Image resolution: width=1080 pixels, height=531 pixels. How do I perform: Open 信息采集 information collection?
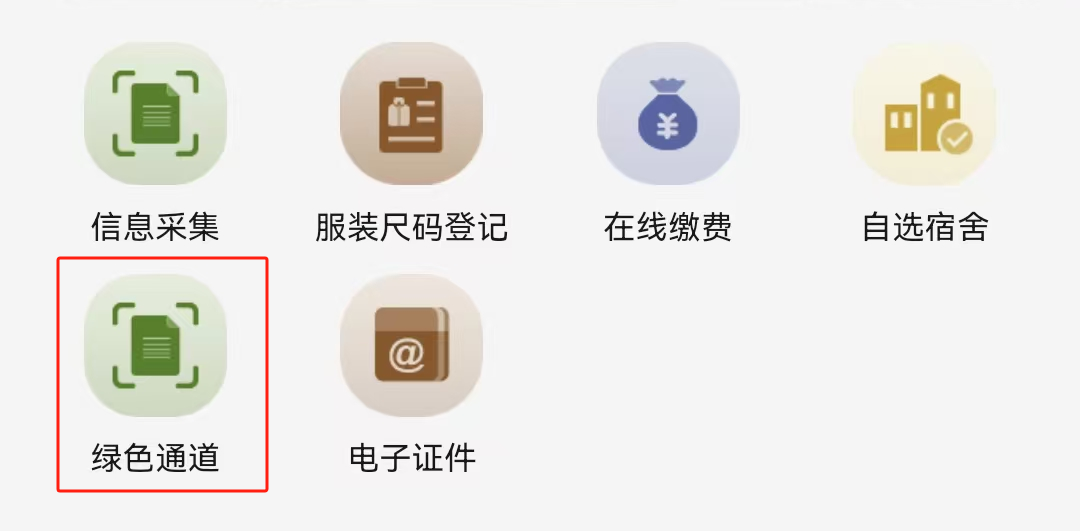click(155, 114)
